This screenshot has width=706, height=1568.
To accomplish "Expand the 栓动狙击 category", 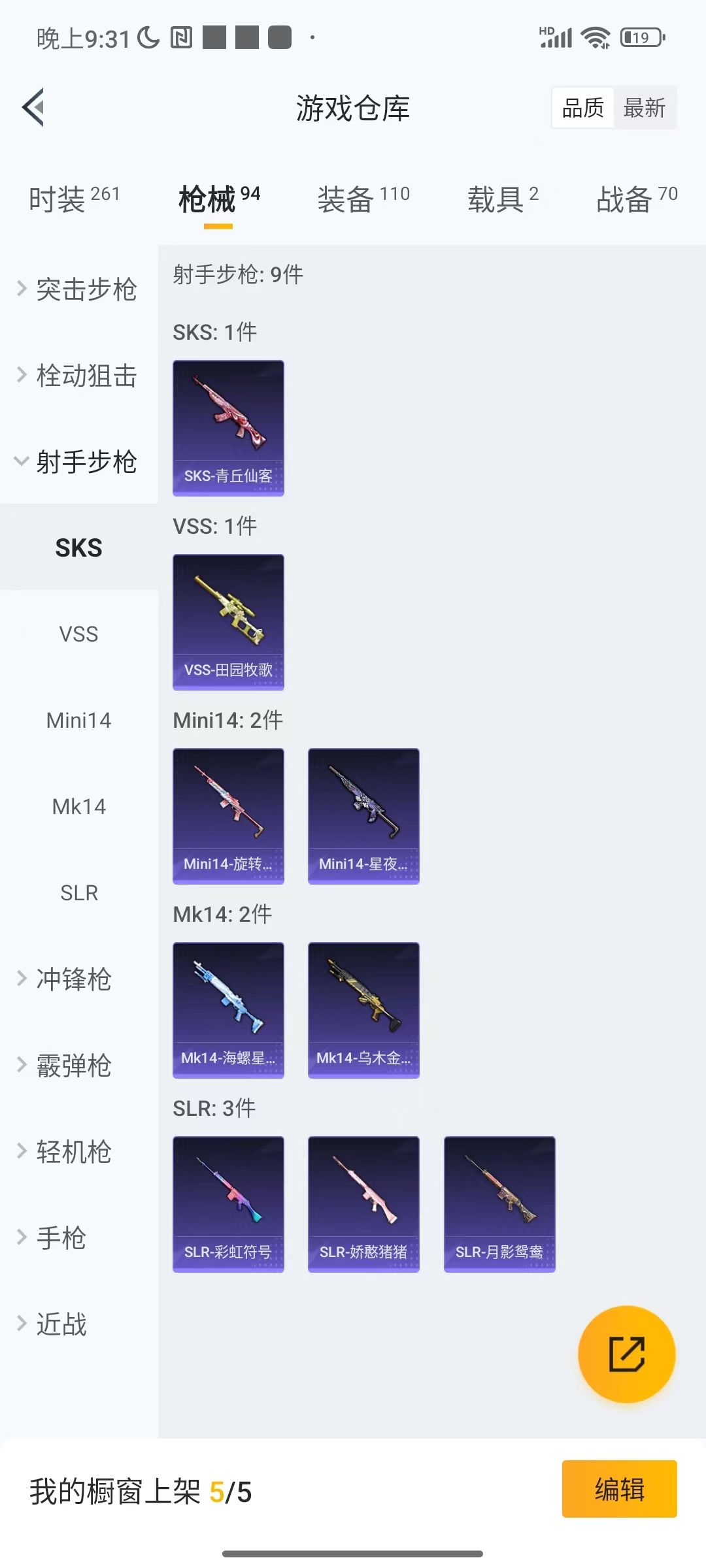I will 78,376.
